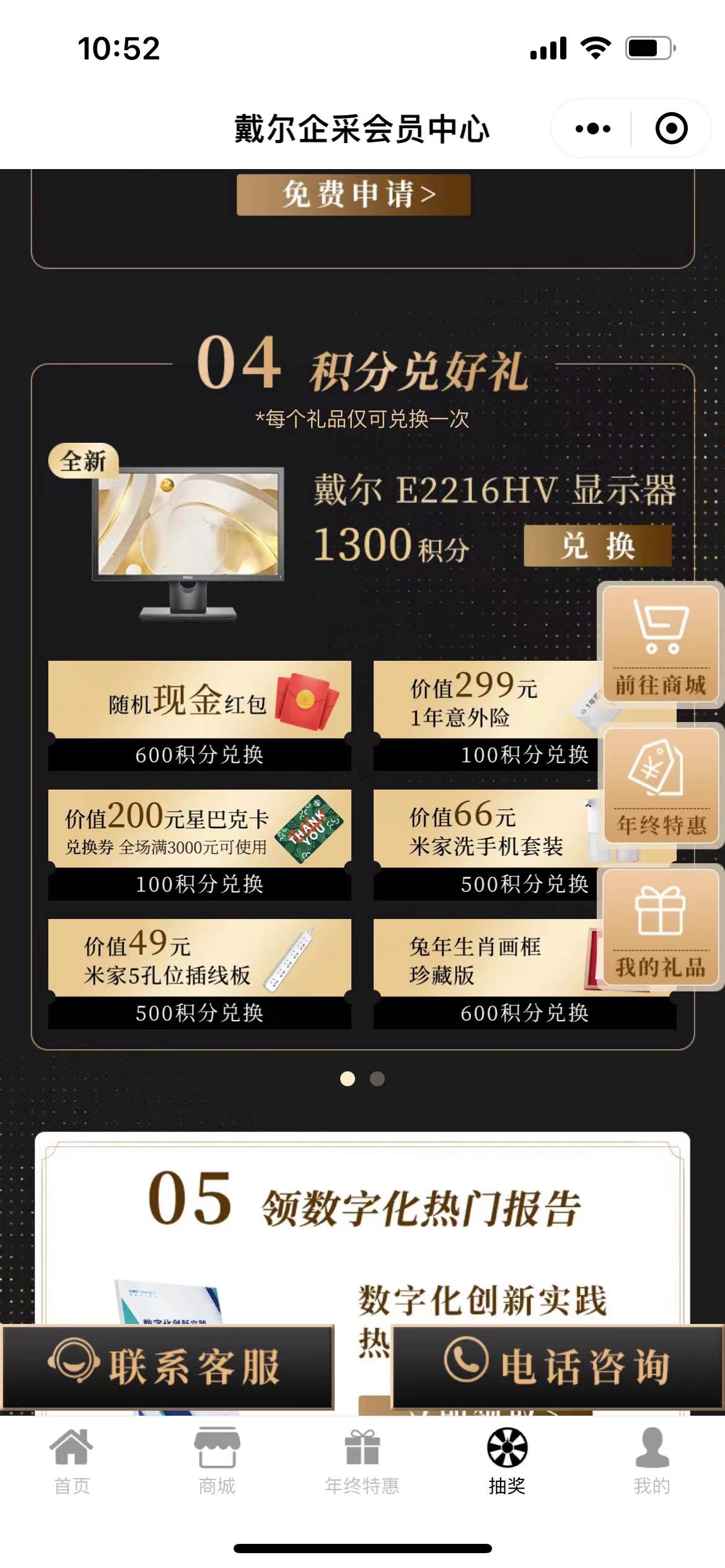This screenshot has width=725, height=1568.
Task: Open the 米家洗手机套装 500积分 card
Action: pos(483,844)
